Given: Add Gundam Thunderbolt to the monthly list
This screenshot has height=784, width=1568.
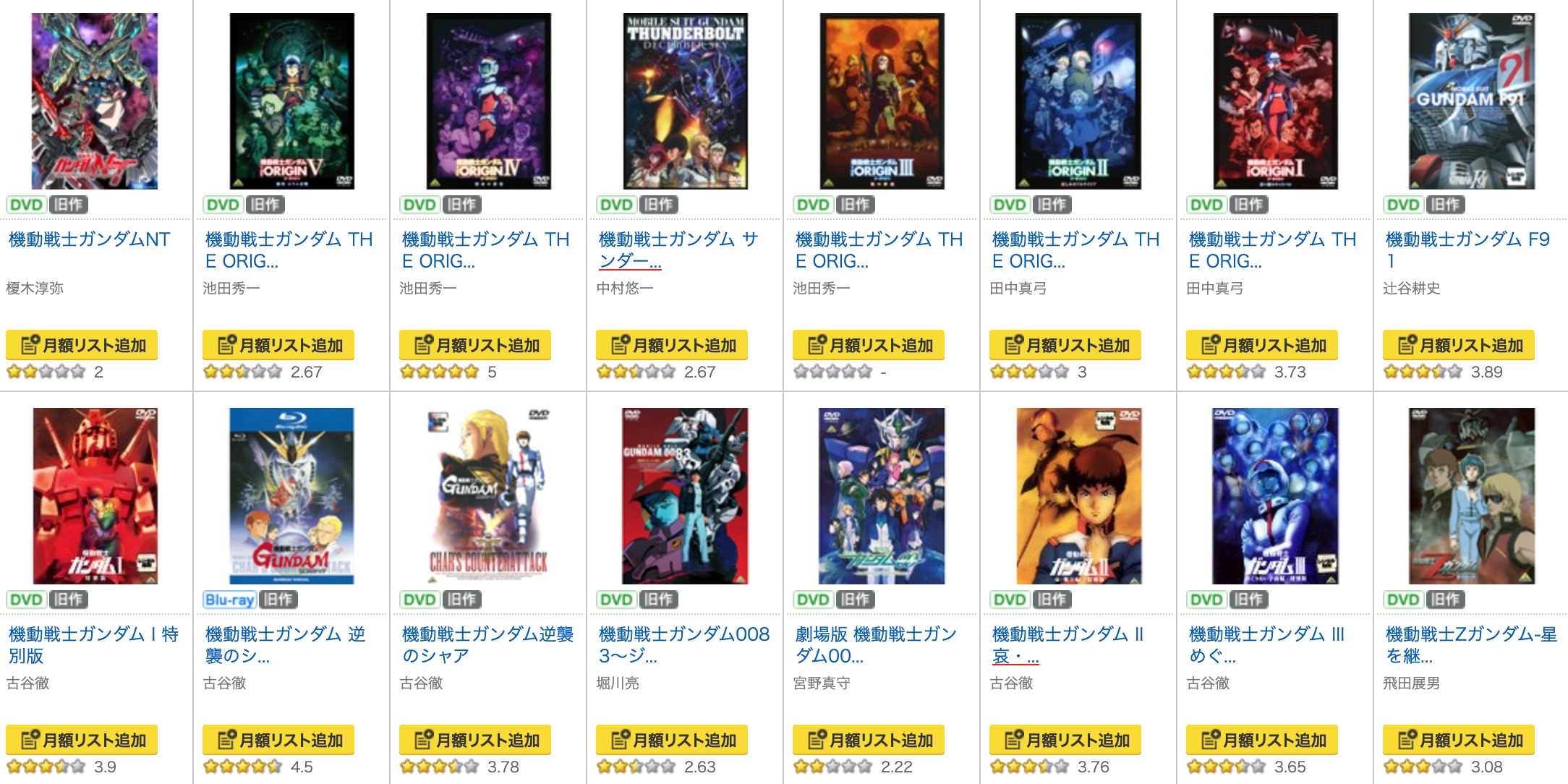Looking at the screenshot, I should 672,345.
